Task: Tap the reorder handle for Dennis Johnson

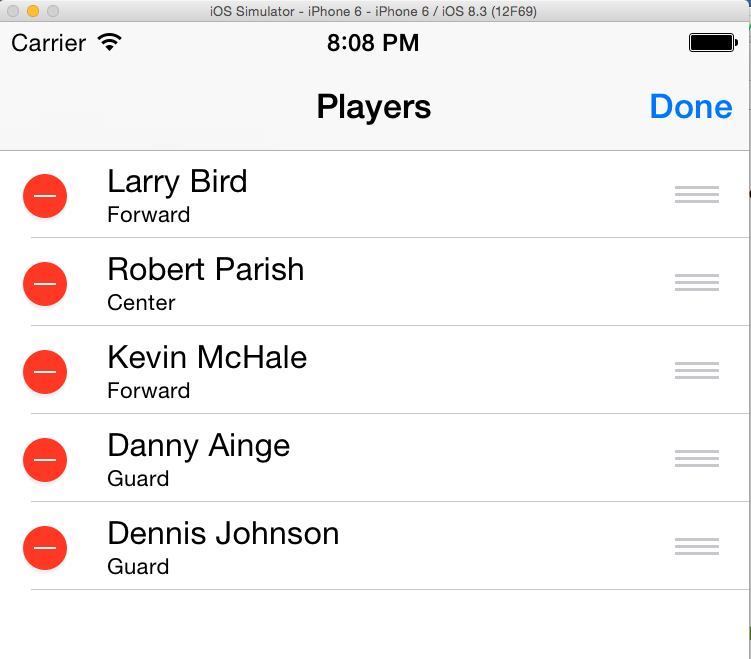Action: click(x=697, y=547)
